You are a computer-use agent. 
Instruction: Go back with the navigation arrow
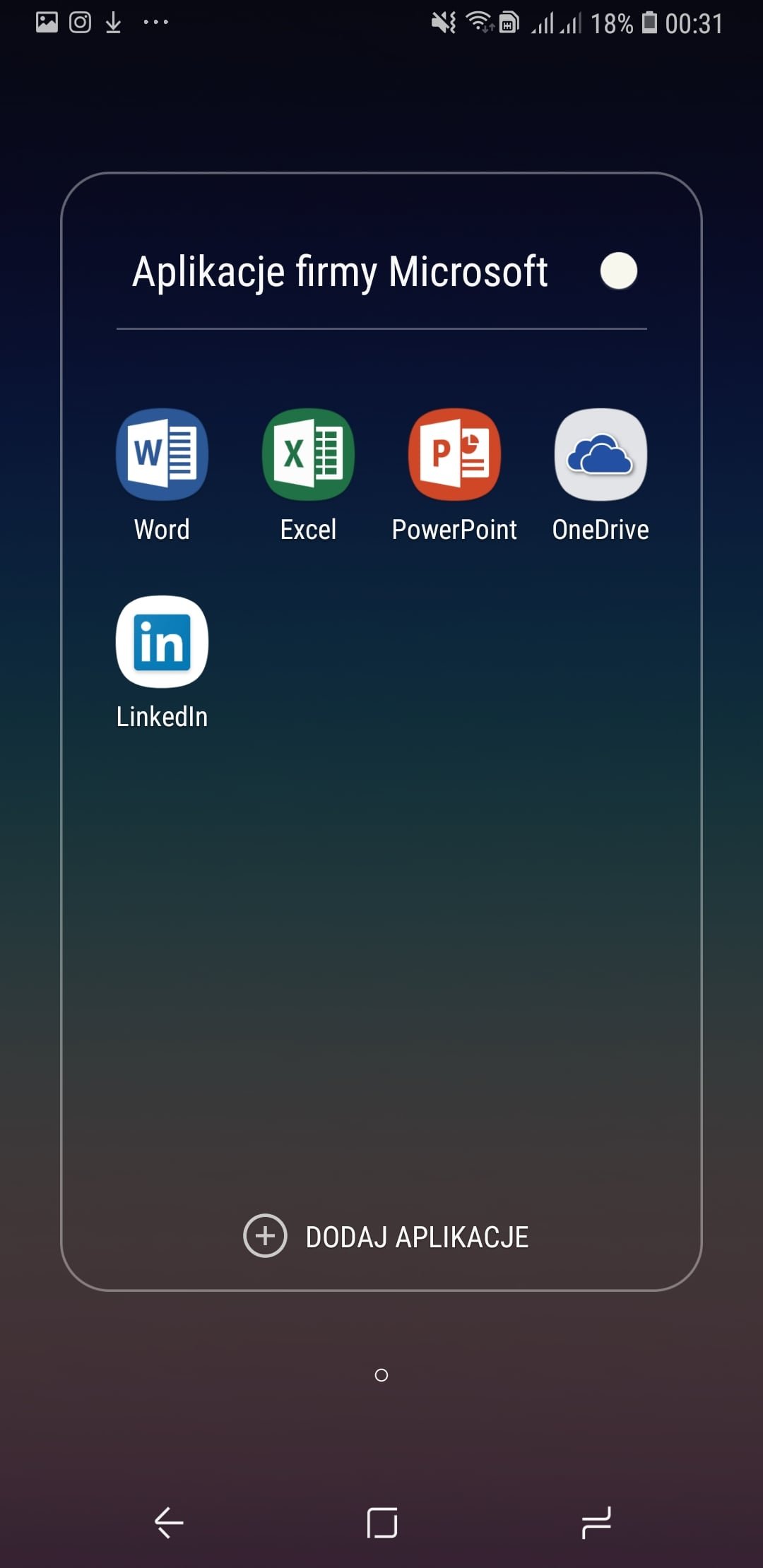tap(169, 1522)
